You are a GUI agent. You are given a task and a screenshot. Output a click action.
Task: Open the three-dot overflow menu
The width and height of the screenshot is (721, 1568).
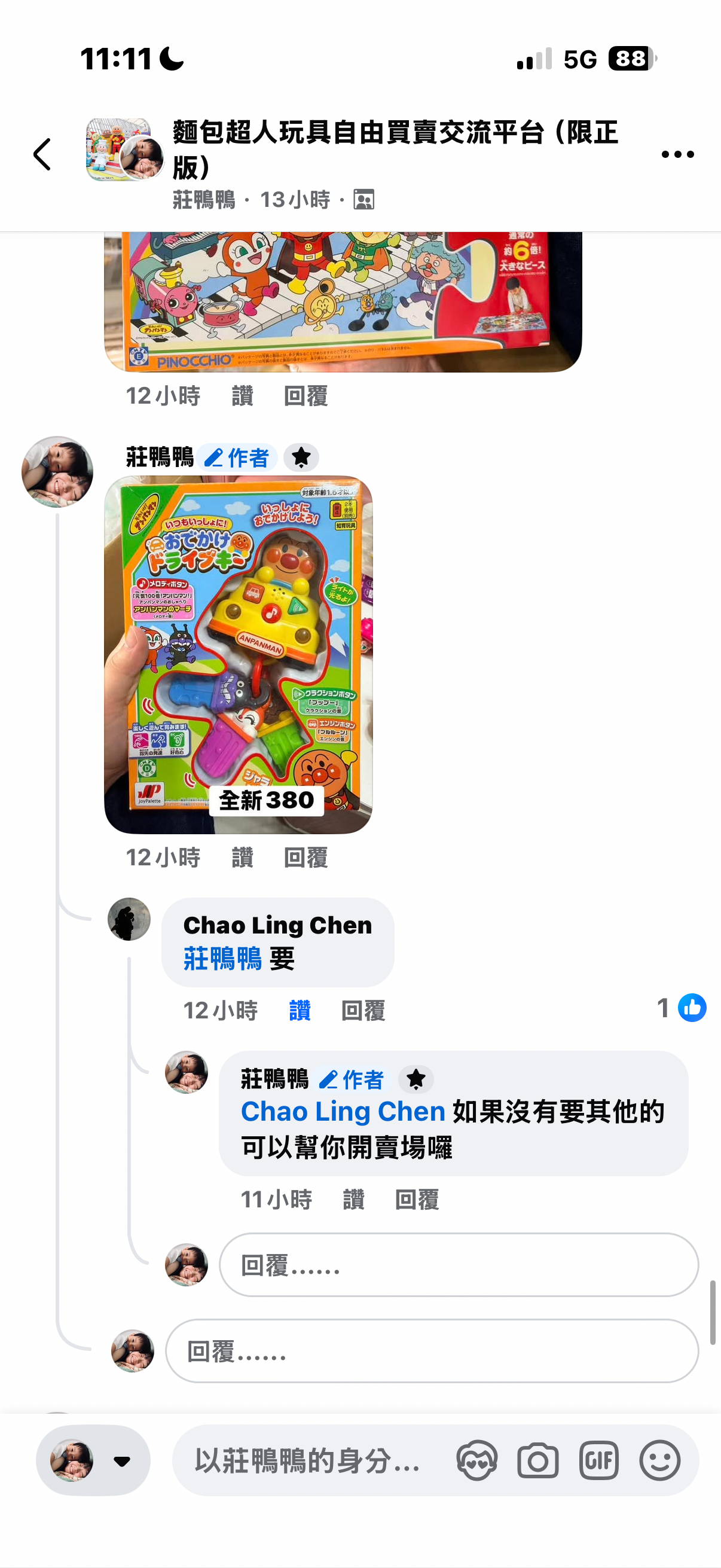pos(677,155)
